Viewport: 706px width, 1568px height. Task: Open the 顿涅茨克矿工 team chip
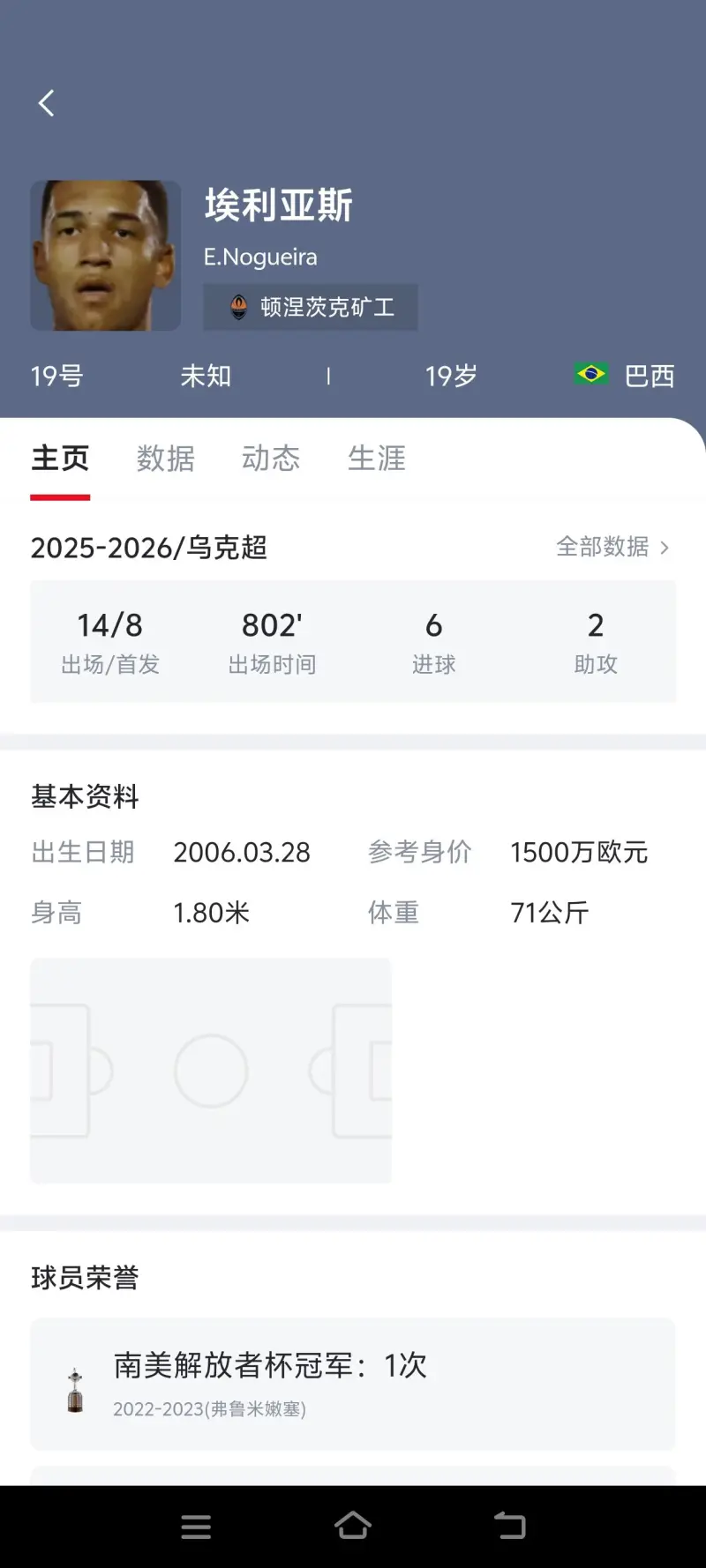[x=311, y=307]
